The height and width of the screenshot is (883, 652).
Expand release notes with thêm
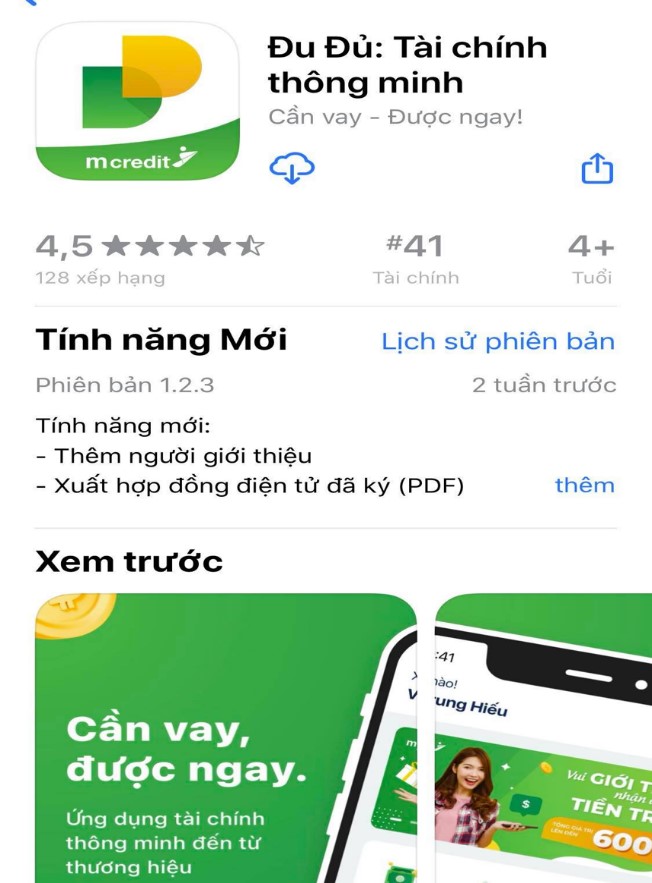pyautogui.click(x=585, y=485)
